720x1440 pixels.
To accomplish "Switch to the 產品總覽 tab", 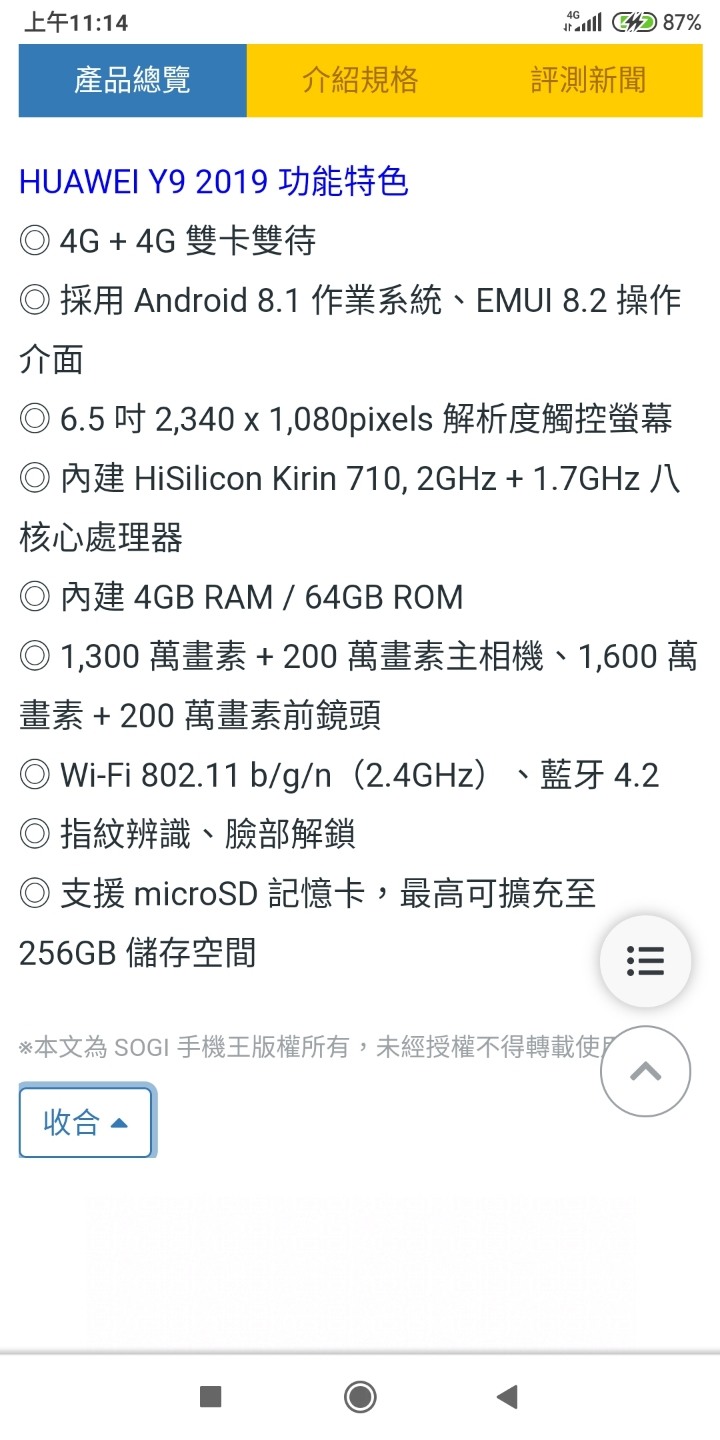I will (132, 80).
